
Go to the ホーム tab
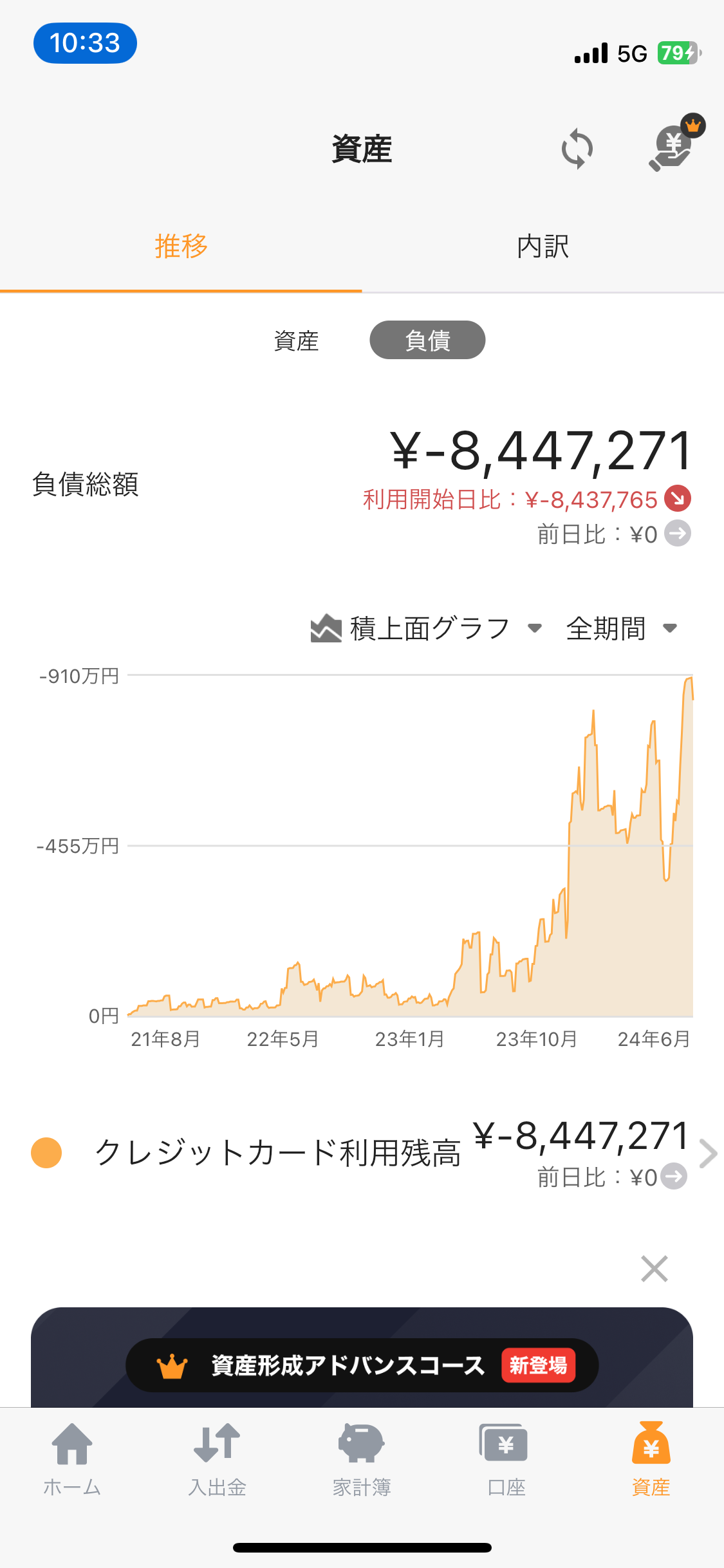point(72,1459)
